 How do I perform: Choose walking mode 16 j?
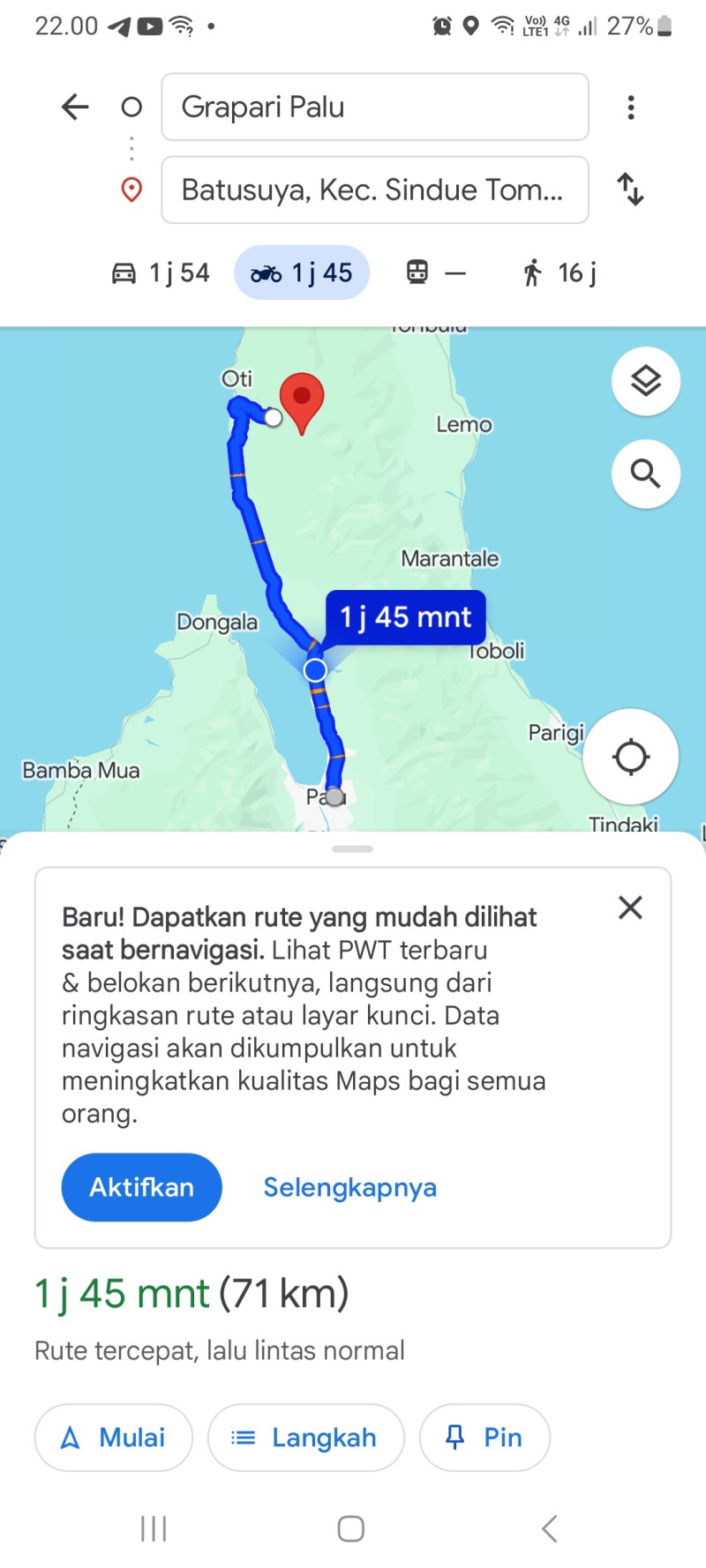(x=560, y=273)
